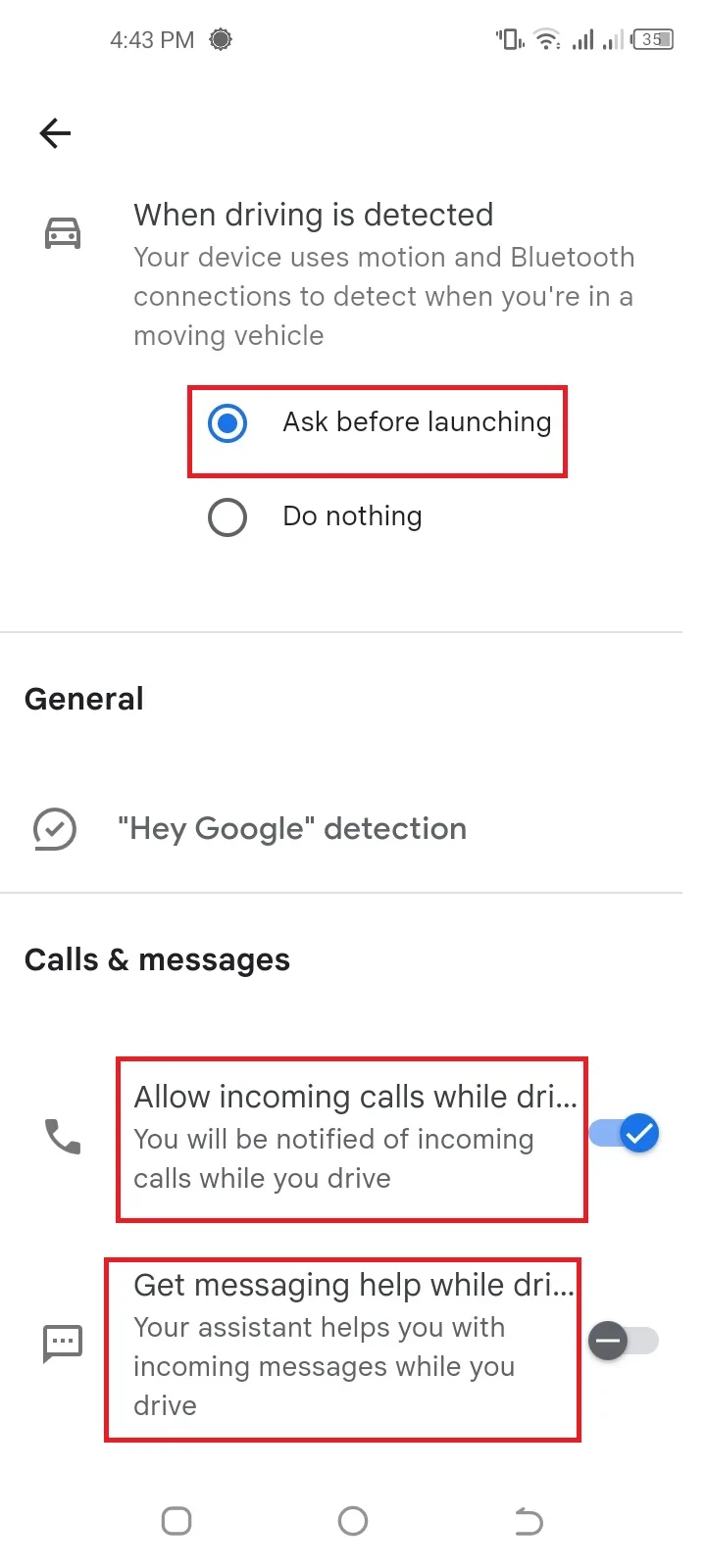The height and width of the screenshot is (1568, 706).
Task: Go back using the top arrow
Action: (55, 133)
